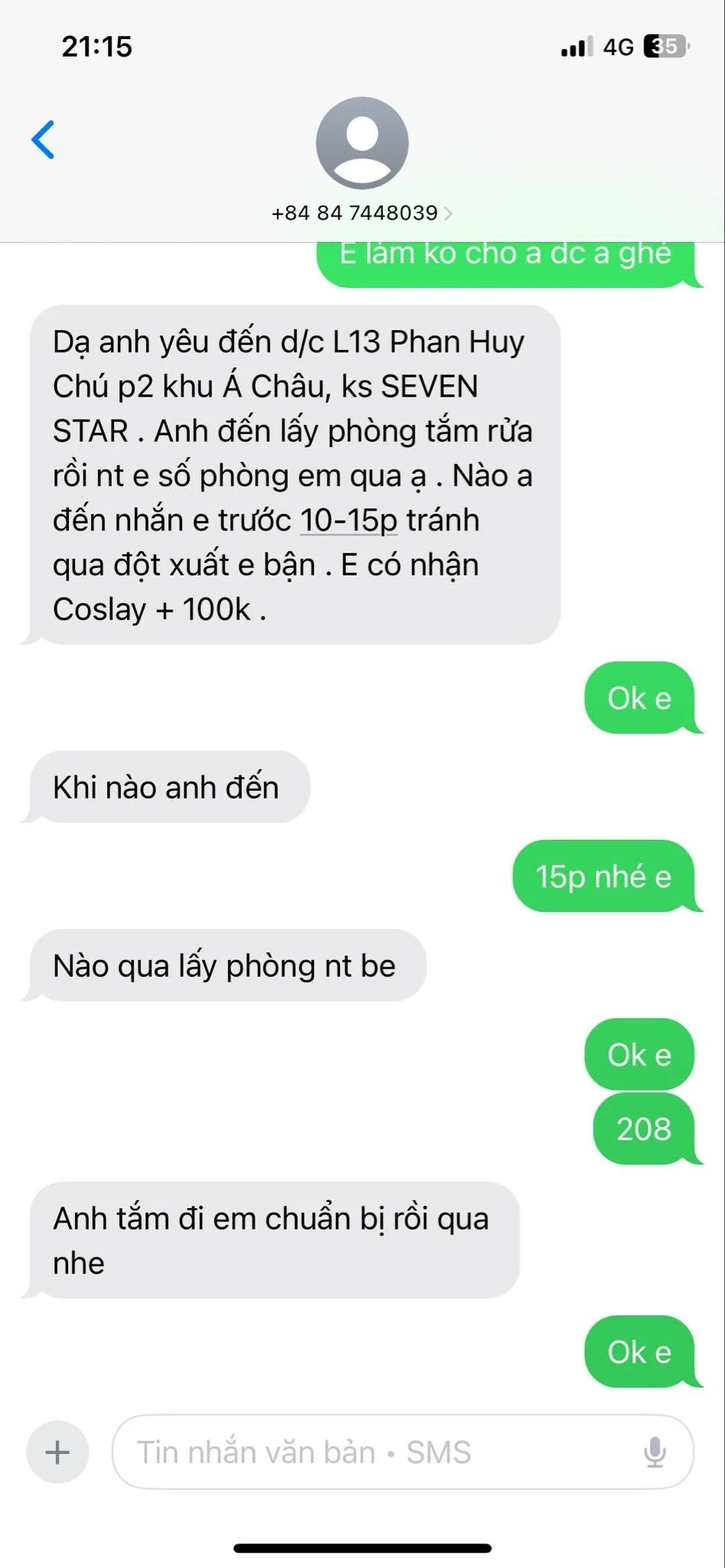The image size is (725, 1568).
Task: Go back to the messages list
Action: 44,140
